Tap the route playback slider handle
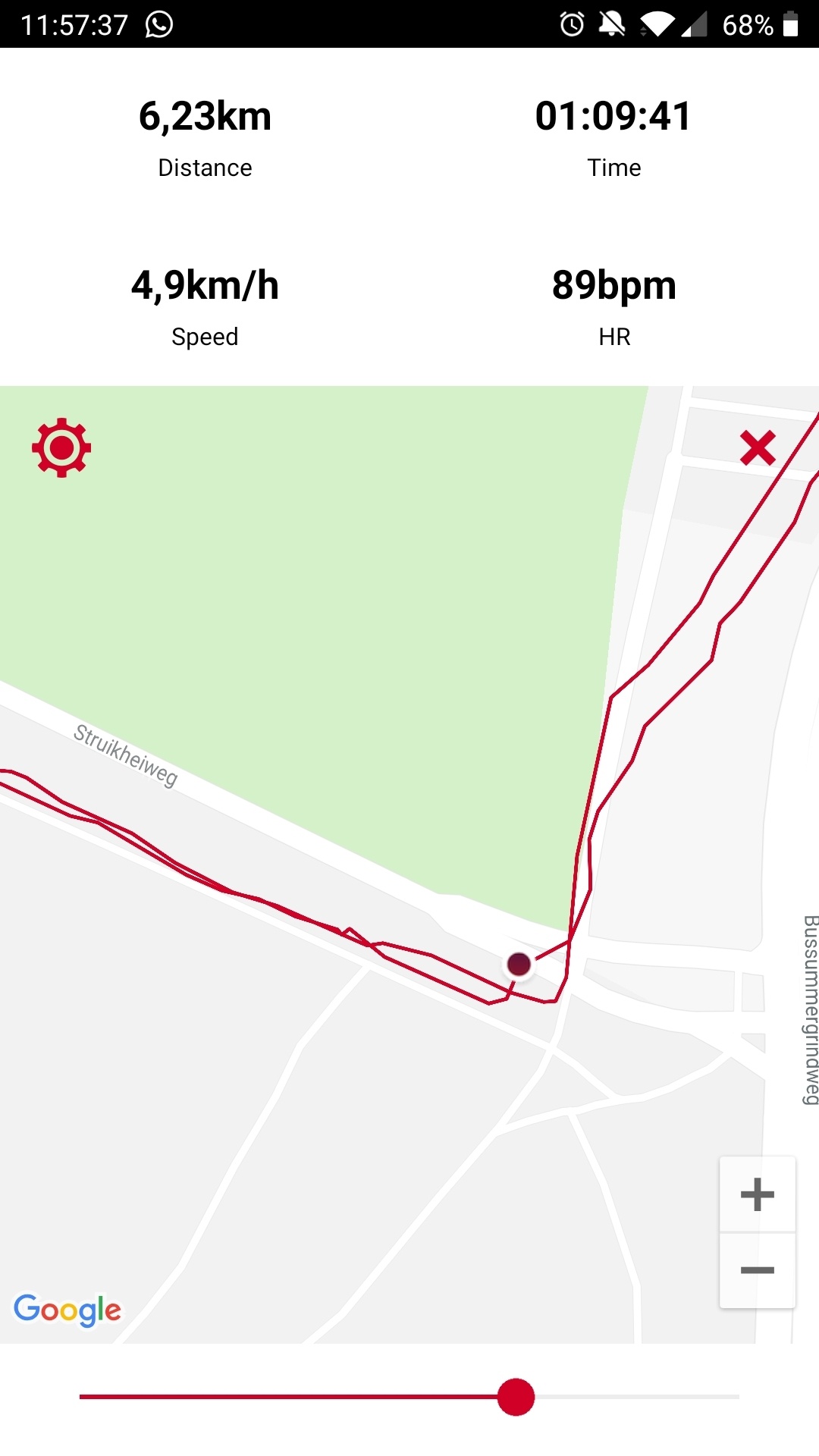 tap(516, 1397)
